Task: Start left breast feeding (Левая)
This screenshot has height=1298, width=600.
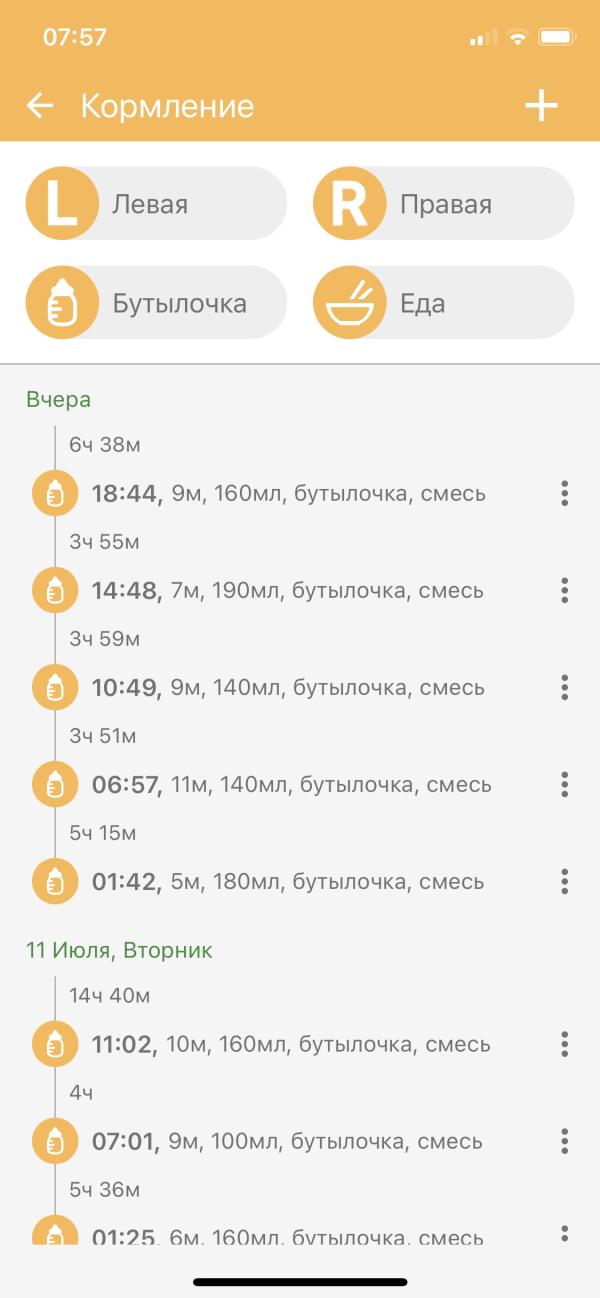Action: coord(156,204)
